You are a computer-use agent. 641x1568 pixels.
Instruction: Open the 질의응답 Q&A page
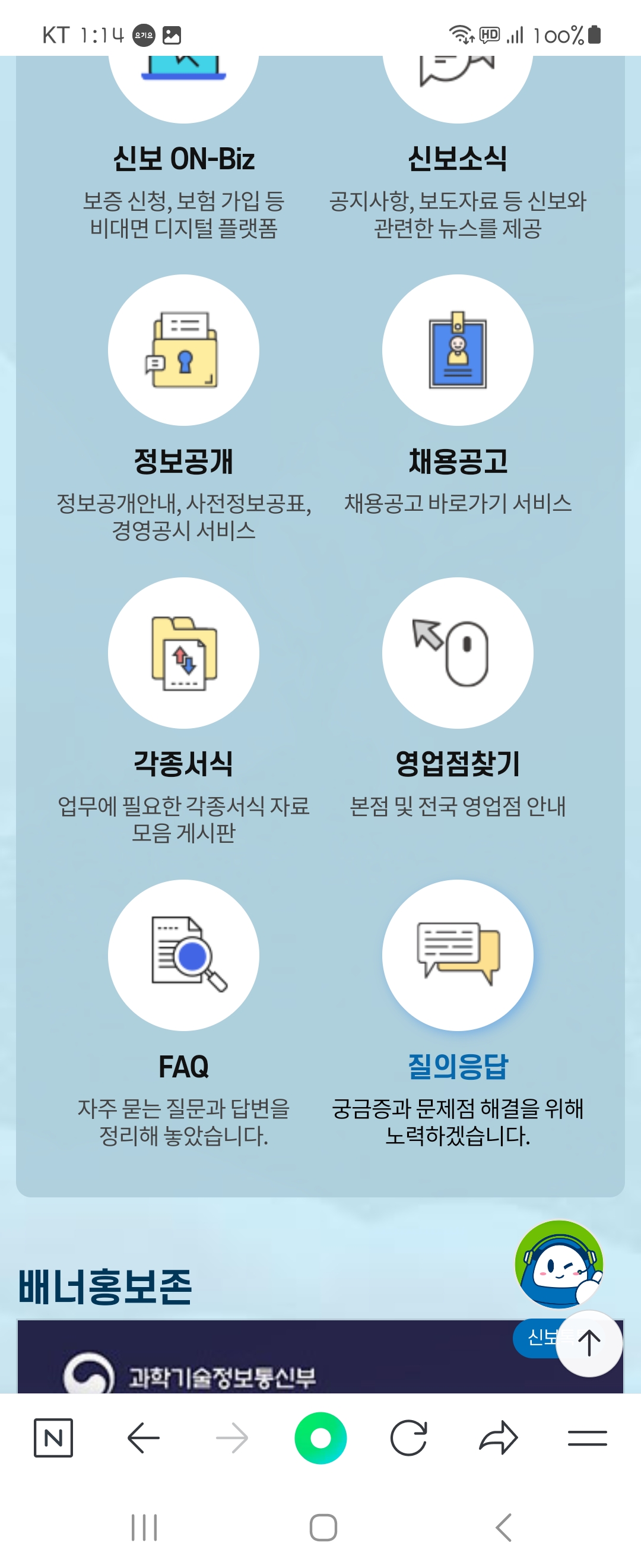[458, 956]
